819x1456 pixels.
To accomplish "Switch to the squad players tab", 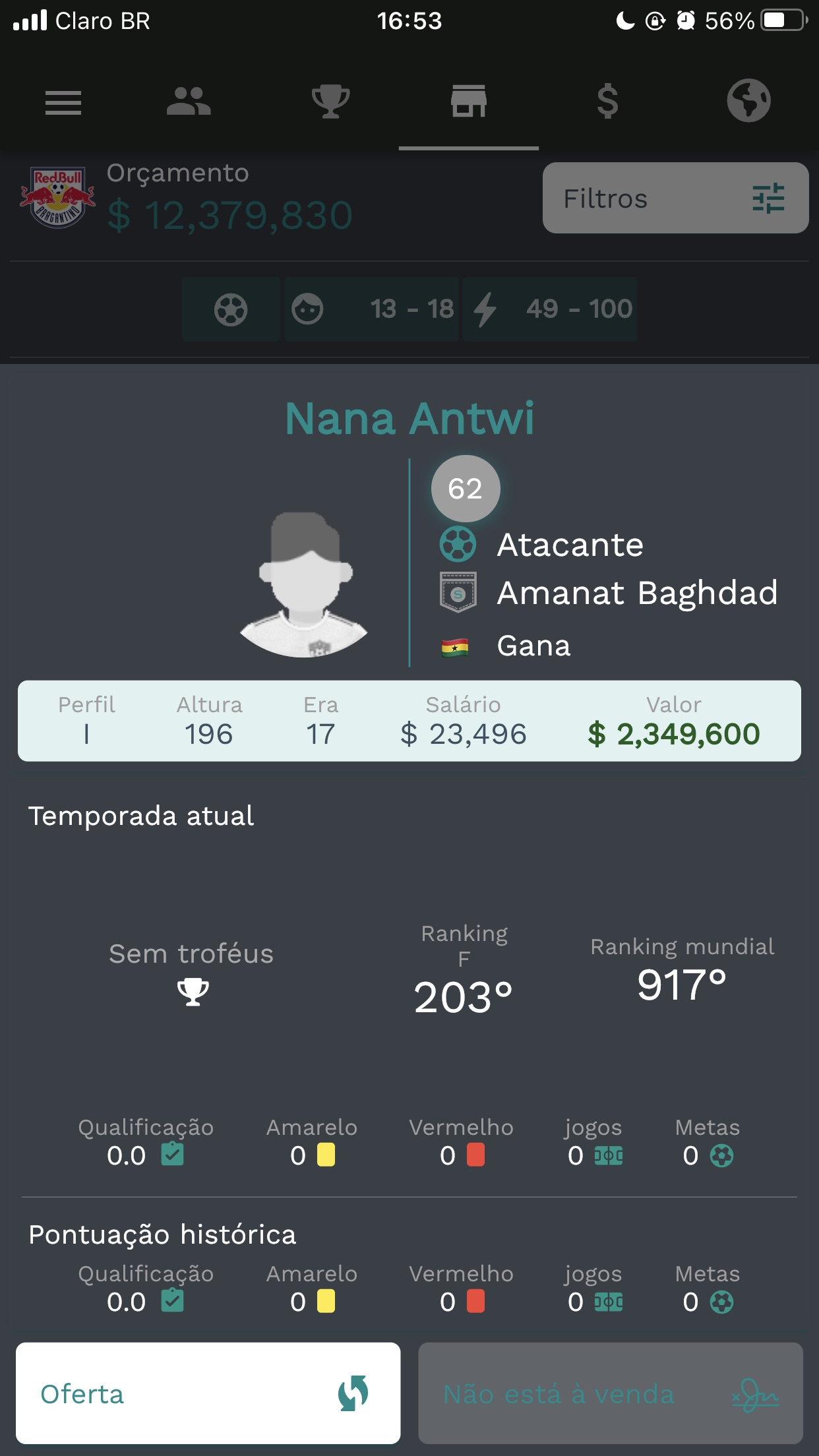I will pos(189,102).
